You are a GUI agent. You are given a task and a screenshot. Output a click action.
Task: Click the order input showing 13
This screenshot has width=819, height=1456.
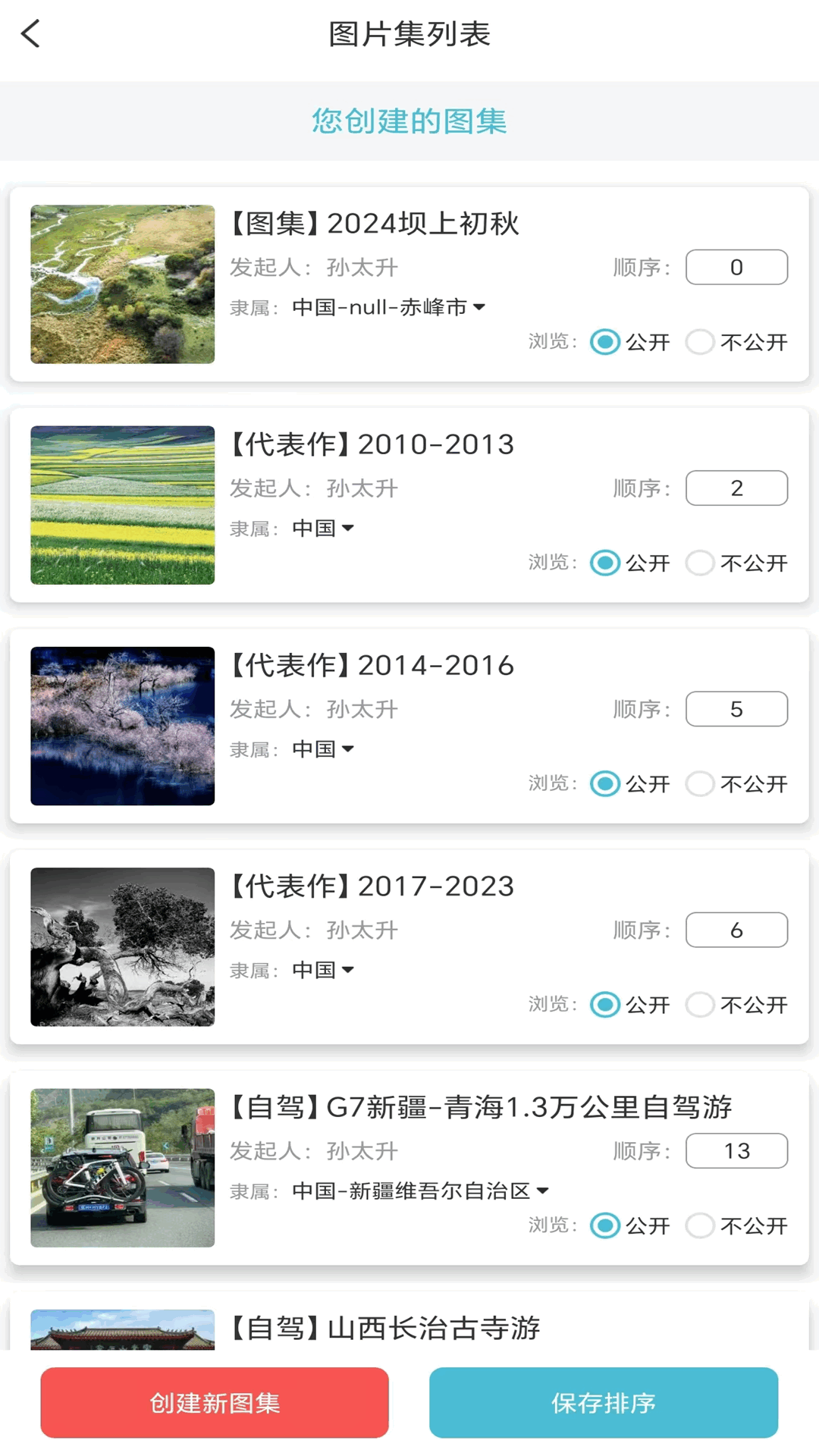point(736,1150)
